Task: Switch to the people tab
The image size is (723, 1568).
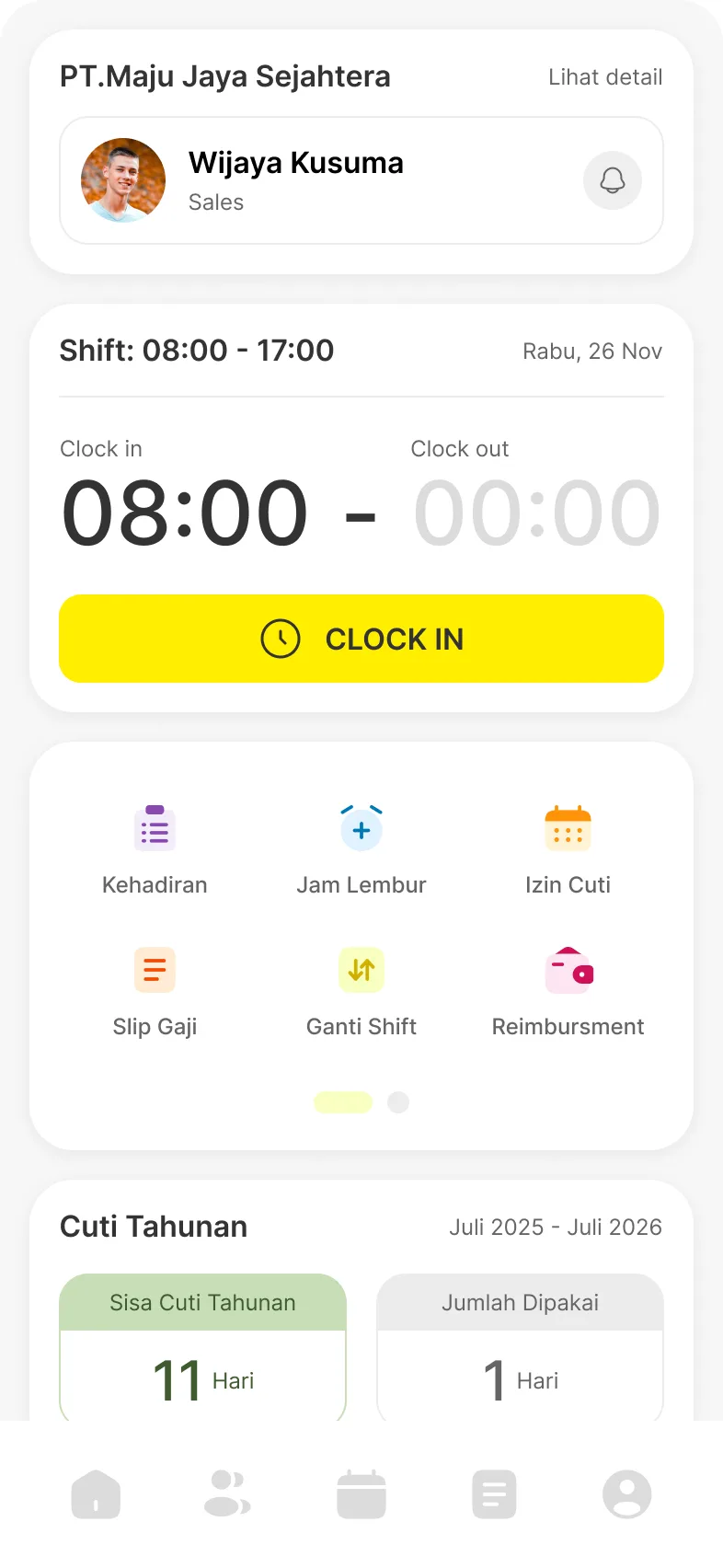Action: tap(227, 1493)
